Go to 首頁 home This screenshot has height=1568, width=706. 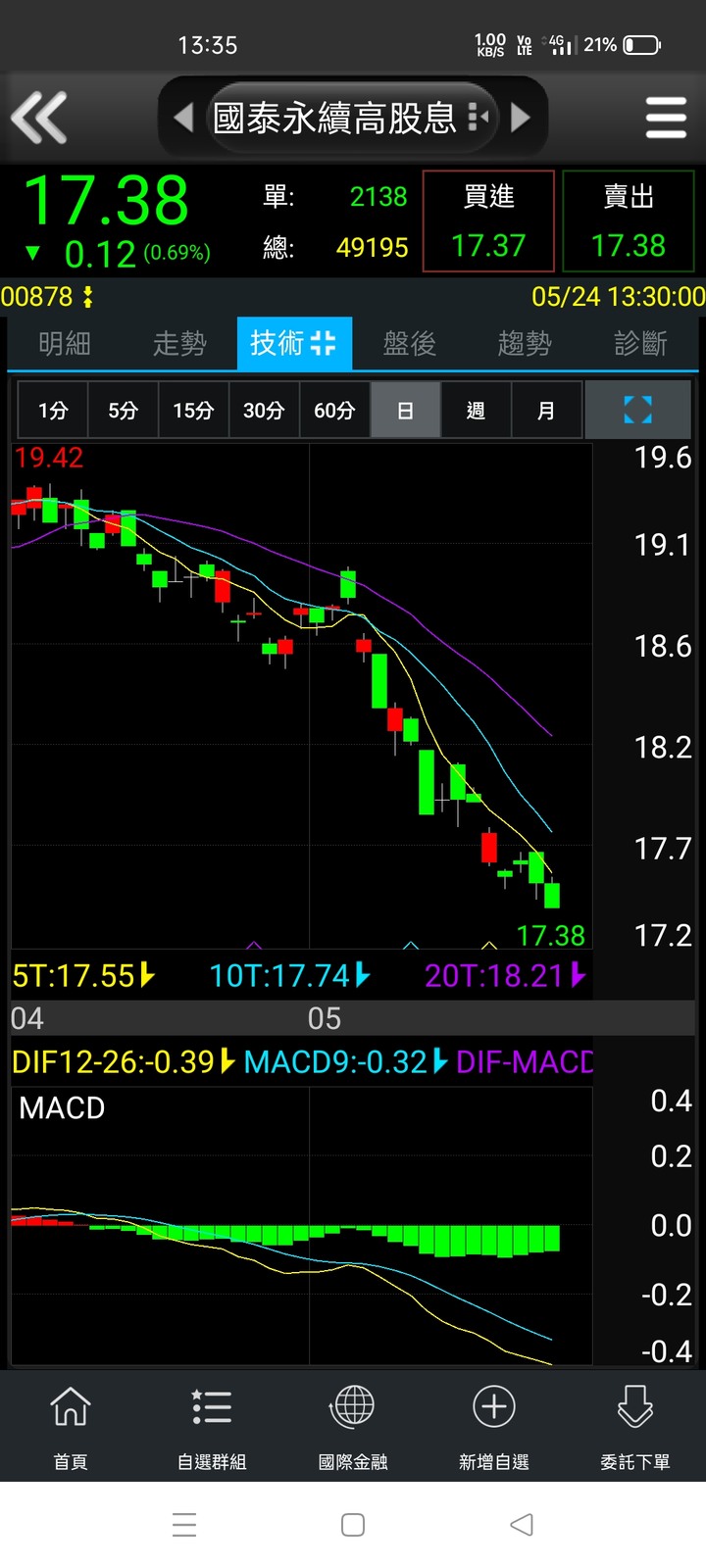click(71, 1427)
